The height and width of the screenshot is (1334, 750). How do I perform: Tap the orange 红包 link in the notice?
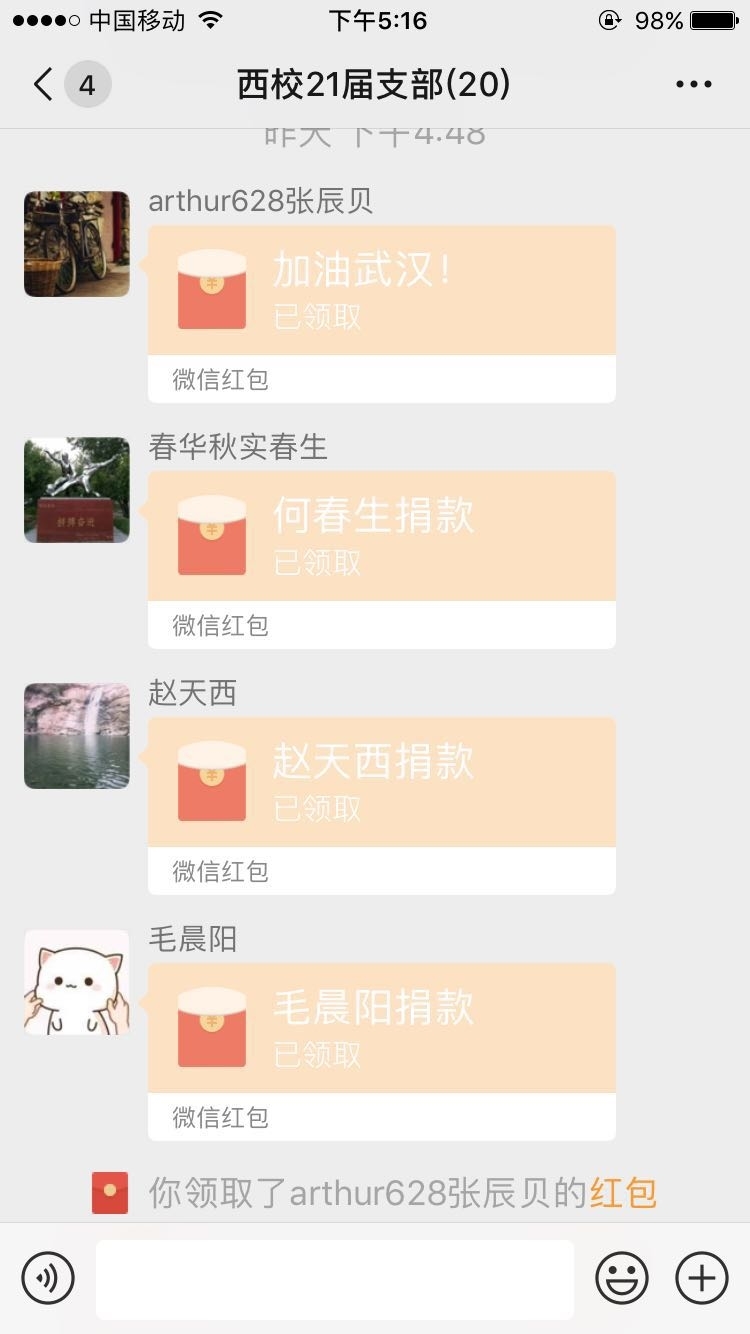[x=622, y=1193]
